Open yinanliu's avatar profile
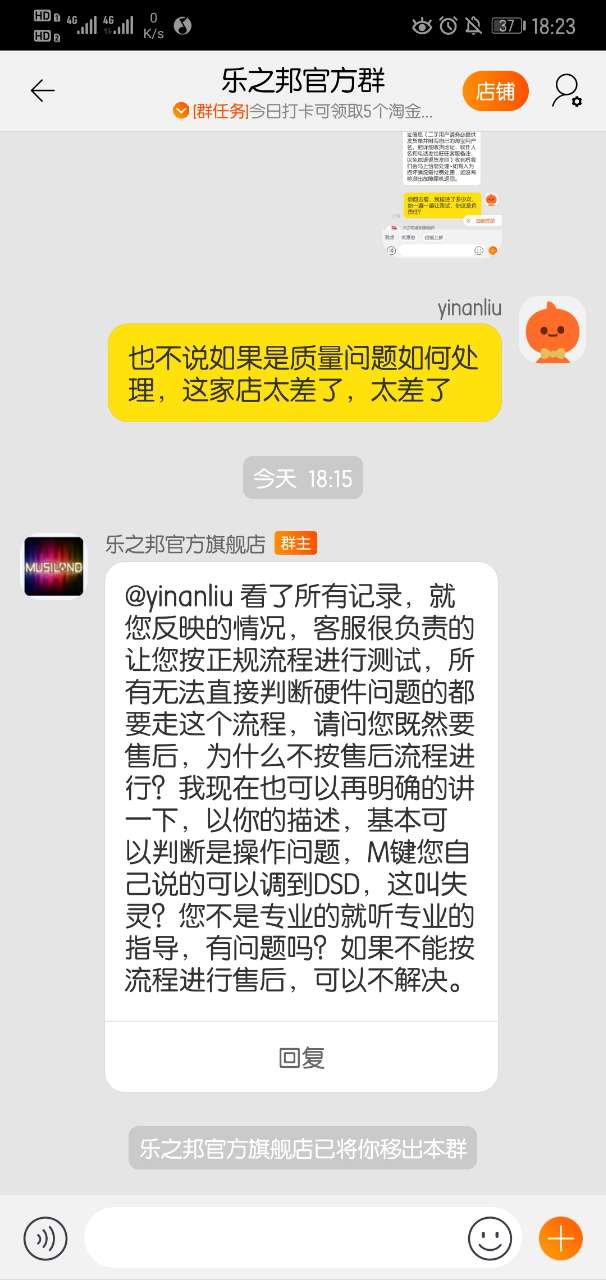This screenshot has height=1280, width=606. [x=552, y=330]
